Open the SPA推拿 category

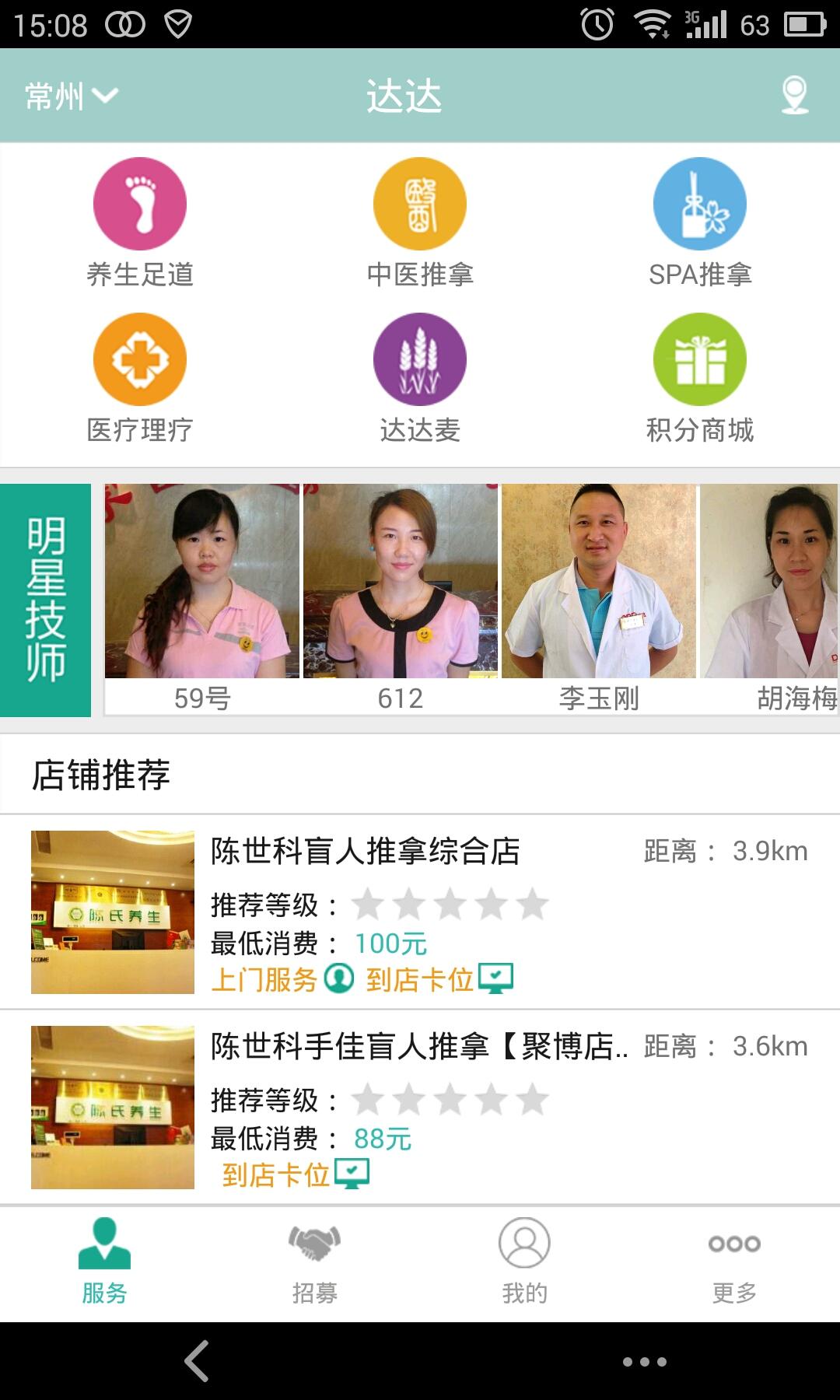click(699, 203)
